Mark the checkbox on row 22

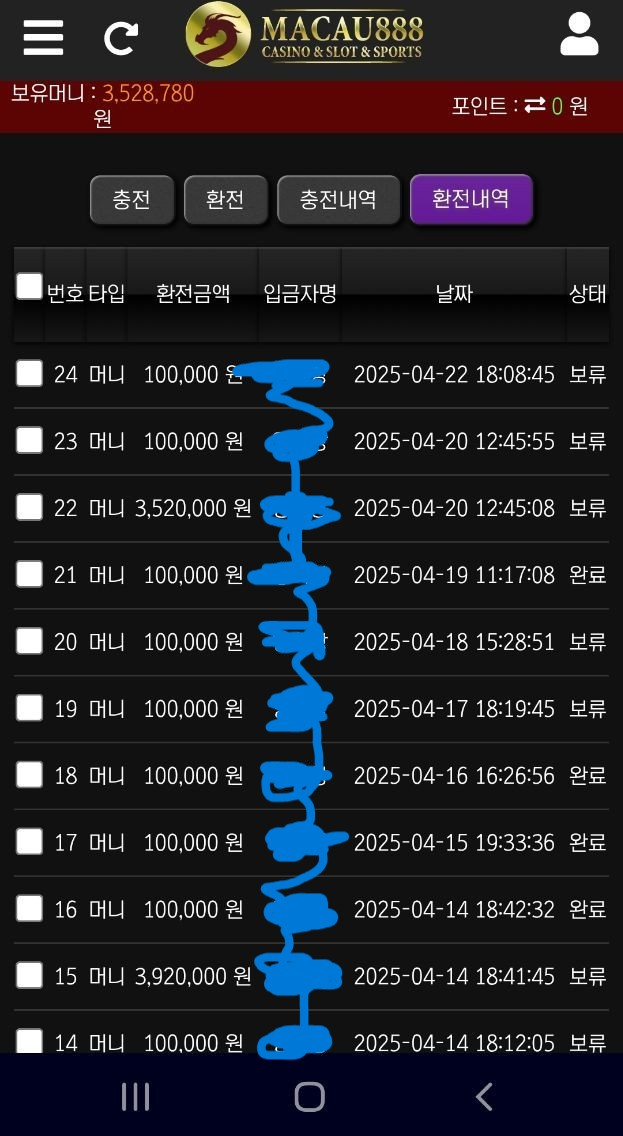(x=29, y=507)
